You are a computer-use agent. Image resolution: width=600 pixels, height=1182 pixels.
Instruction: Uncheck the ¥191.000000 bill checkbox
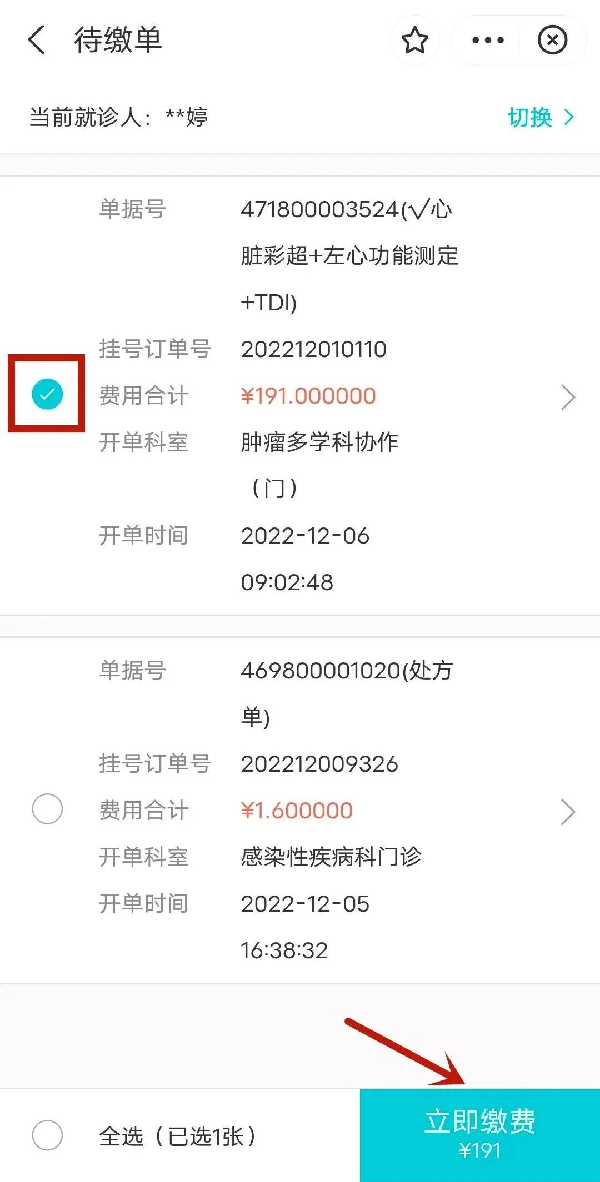pos(47,395)
